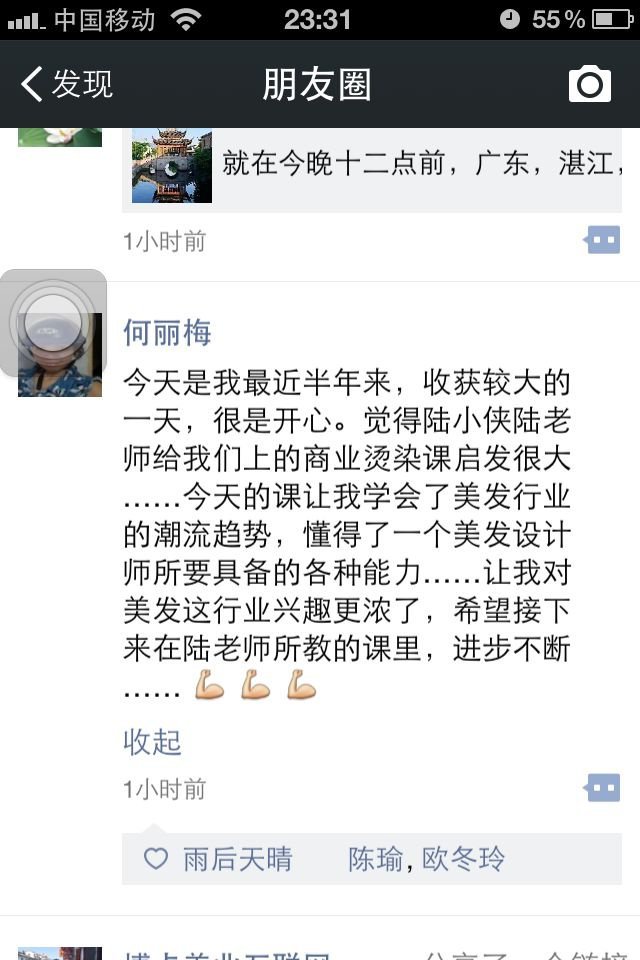Open like/comment menu under 何丽梅's post

603,788
